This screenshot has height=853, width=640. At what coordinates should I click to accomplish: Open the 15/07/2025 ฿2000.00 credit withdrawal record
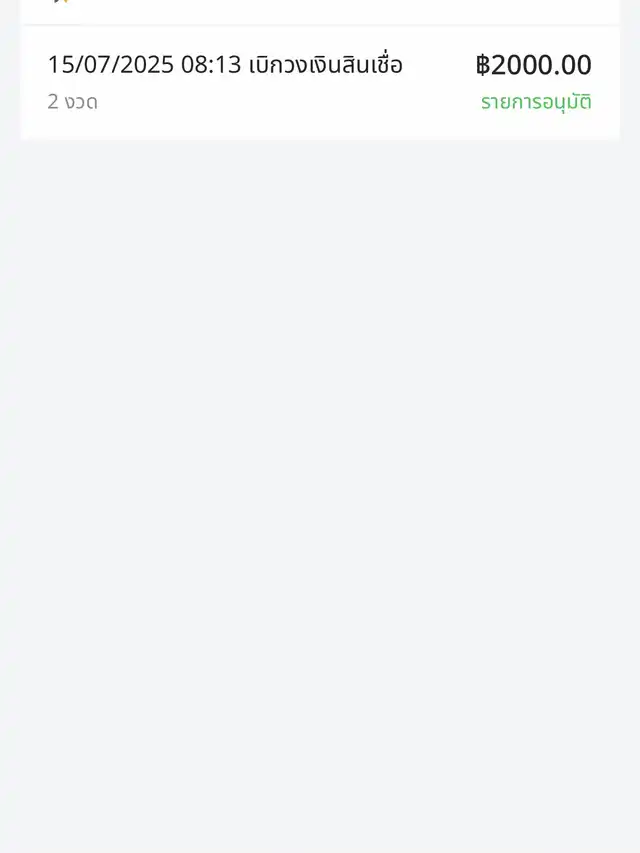[320, 82]
